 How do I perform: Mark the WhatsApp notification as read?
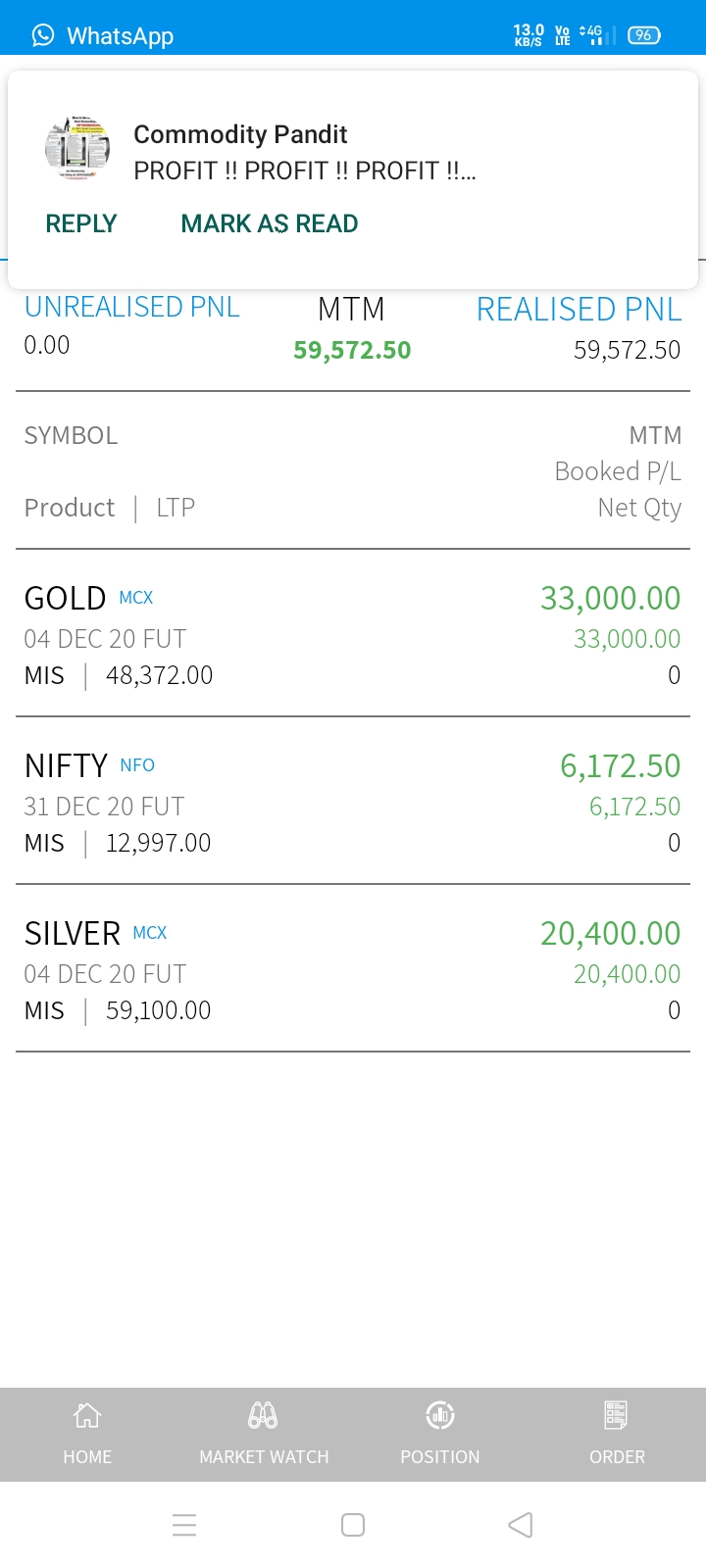[270, 223]
